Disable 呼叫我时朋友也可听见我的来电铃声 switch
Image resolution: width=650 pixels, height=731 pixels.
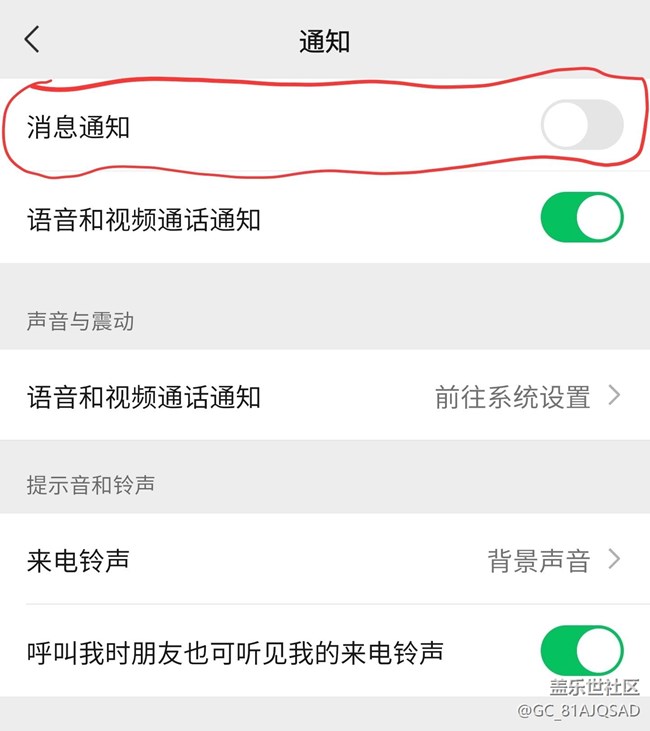pyautogui.click(x=581, y=652)
